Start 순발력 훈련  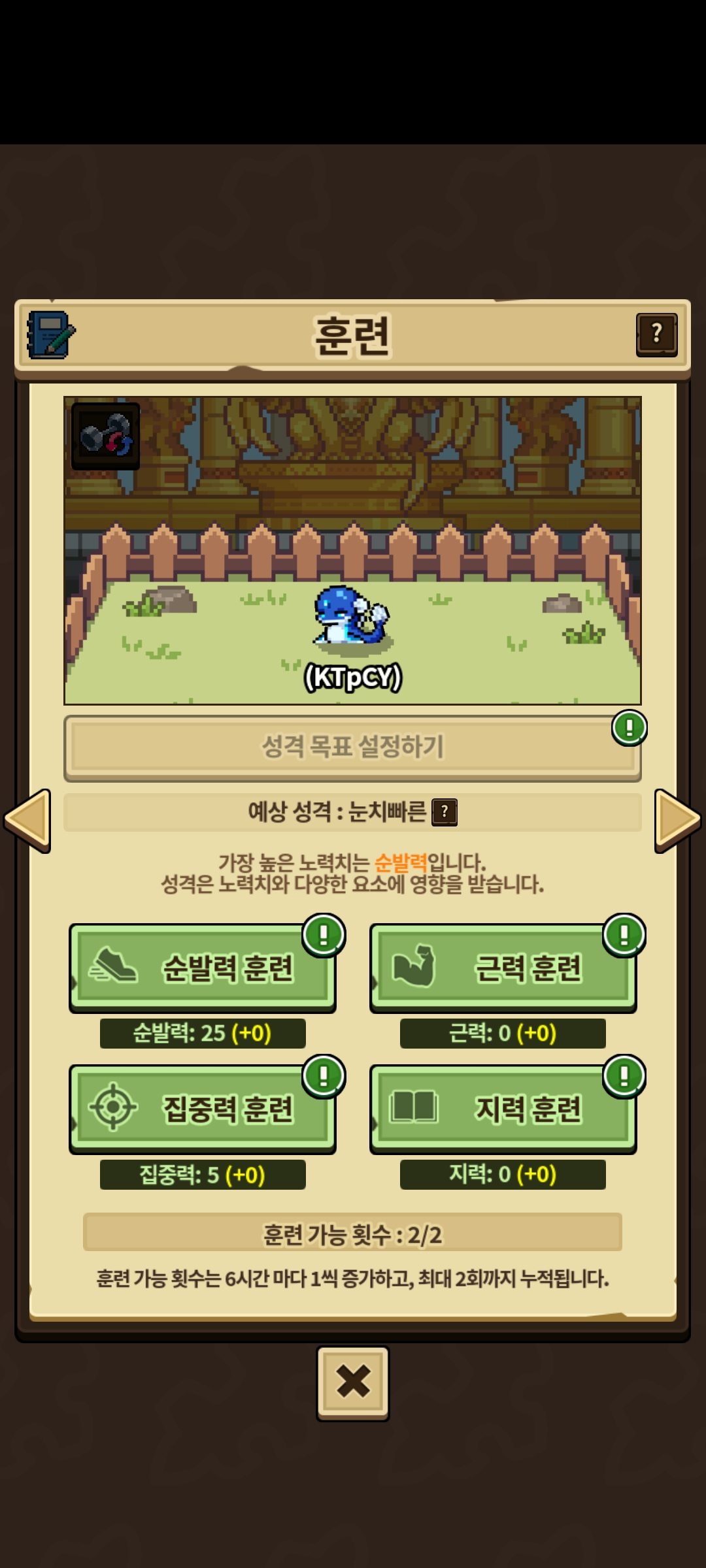203,968
